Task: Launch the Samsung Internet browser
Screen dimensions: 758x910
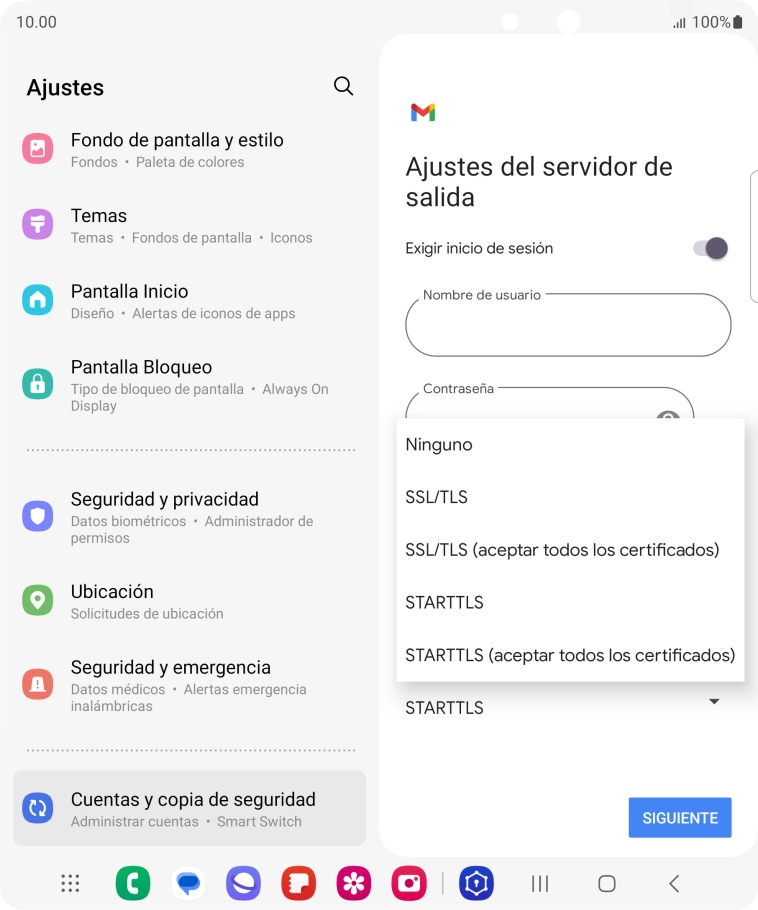Action: coord(243,883)
